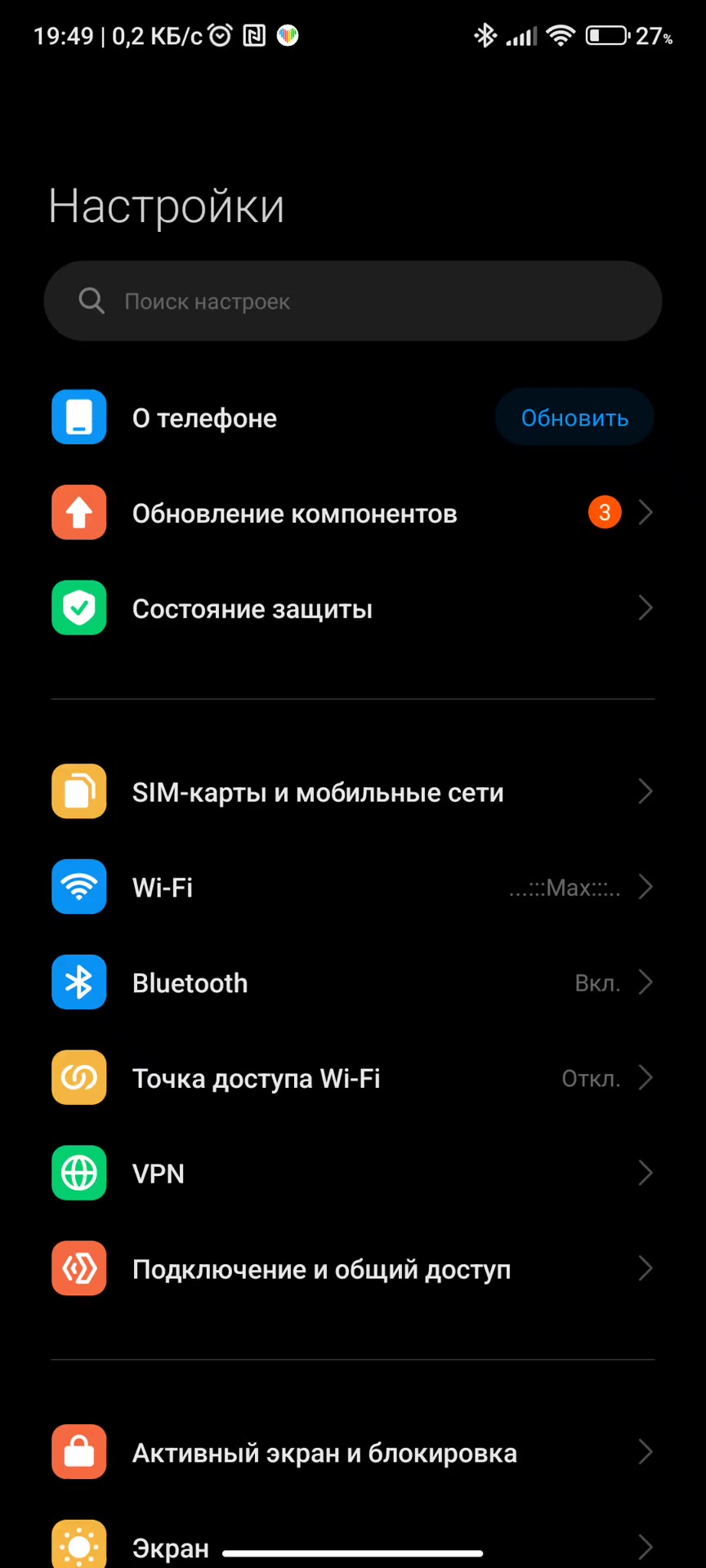706x1568 pixels.
Task: Tap the Поиск настроек search field
Action: pyautogui.click(x=351, y=301)
